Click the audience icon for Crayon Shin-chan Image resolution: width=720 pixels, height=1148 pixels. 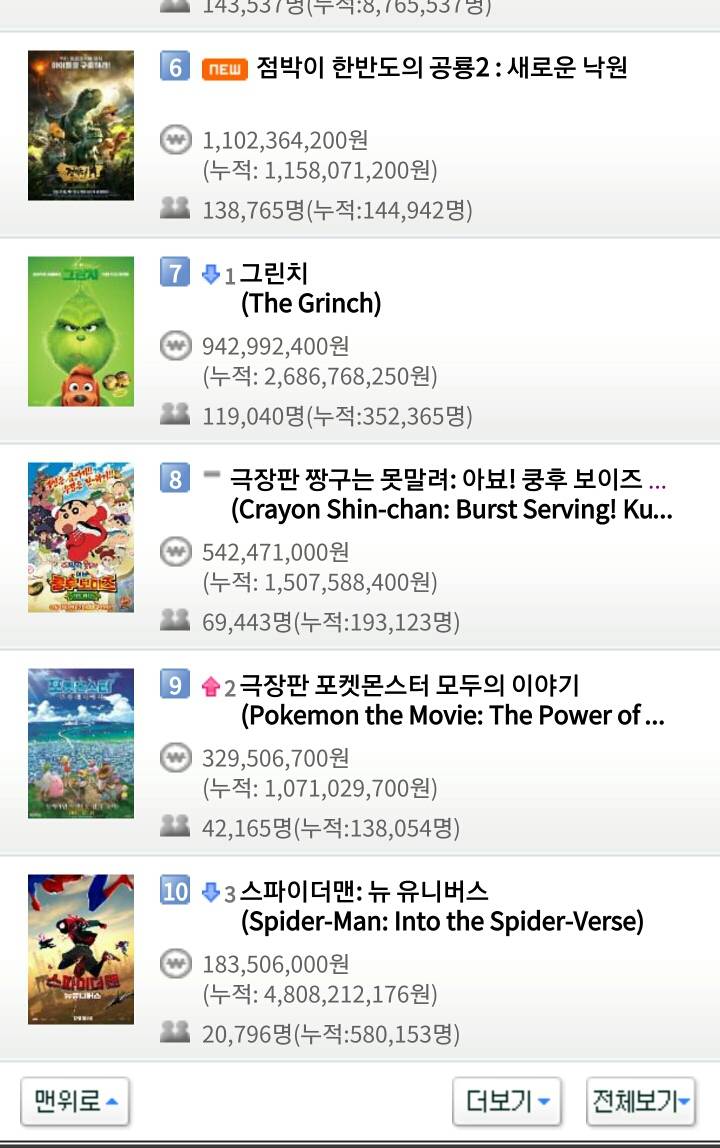(177, 622)
